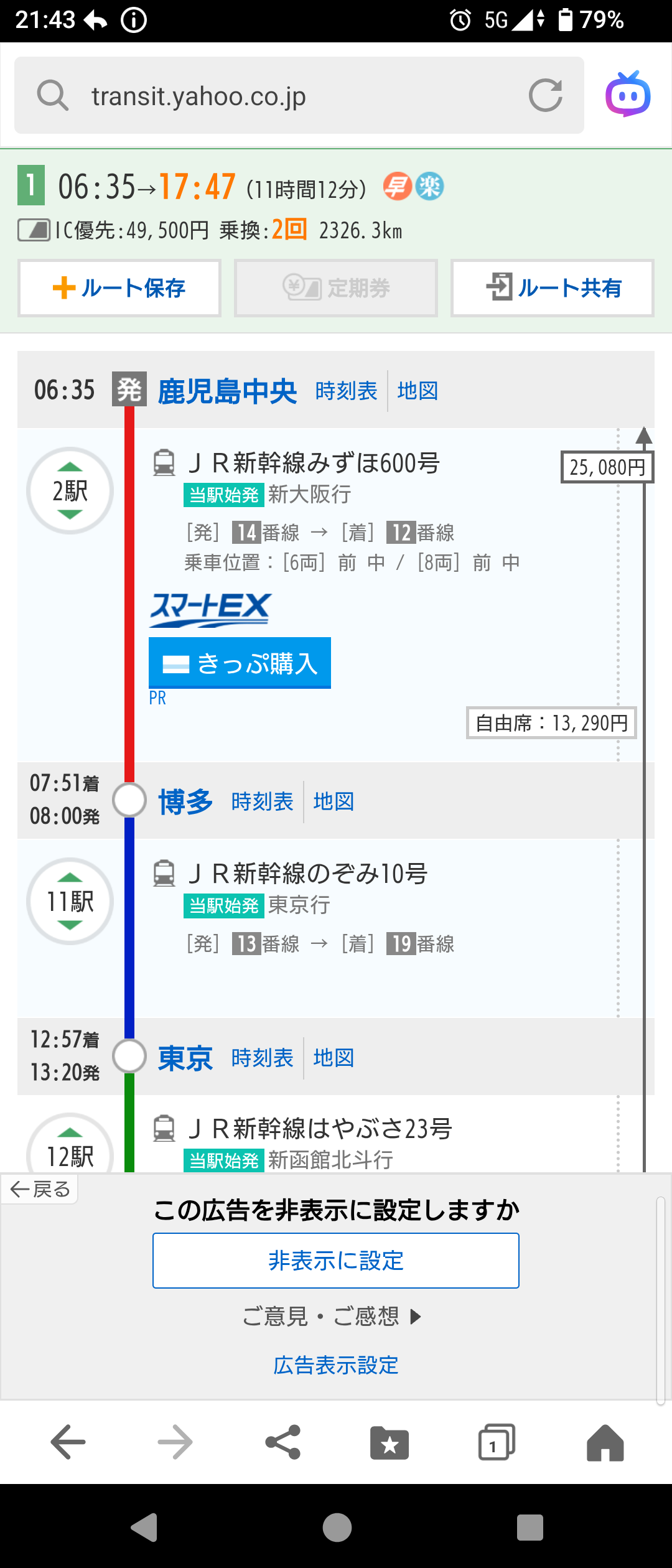Reload the page with the refresh icon
The height and width of the screenshot is (1568, 672).
click(545, 95)
